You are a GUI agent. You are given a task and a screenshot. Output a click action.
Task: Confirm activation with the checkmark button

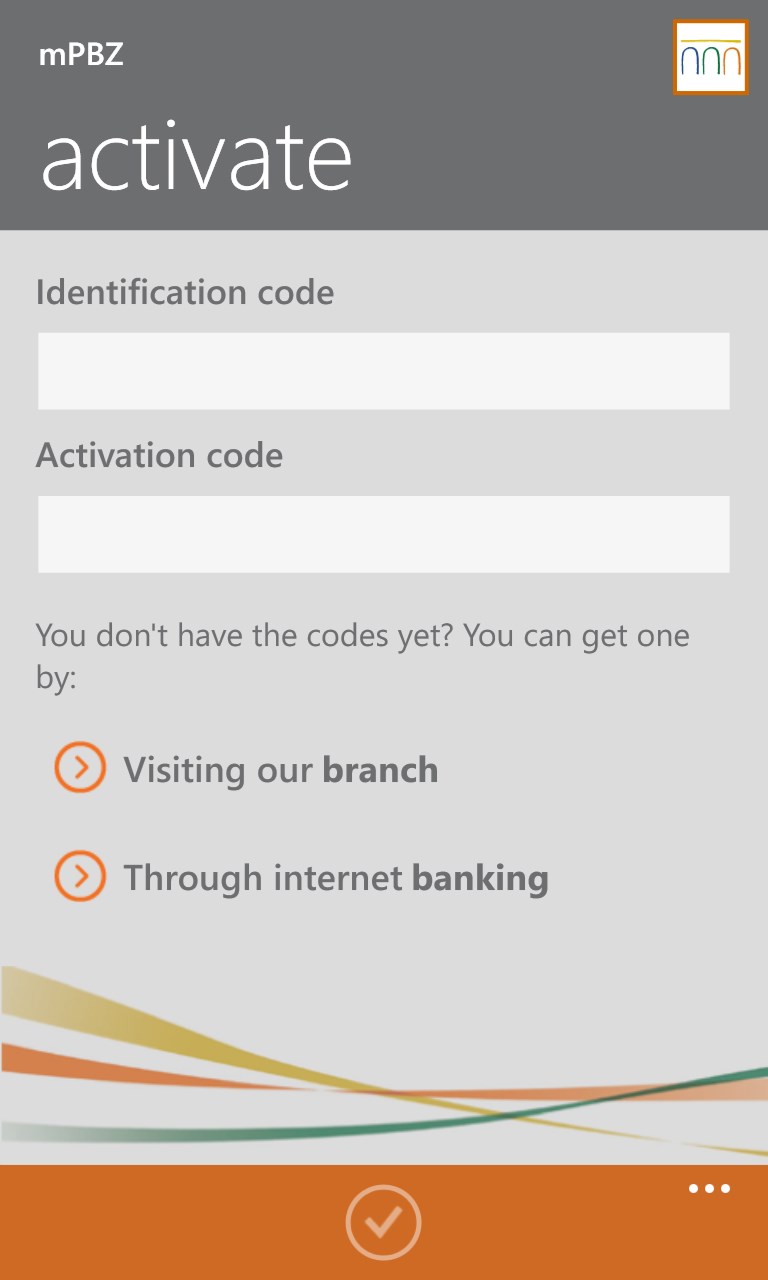click(x=383, y=1222)
